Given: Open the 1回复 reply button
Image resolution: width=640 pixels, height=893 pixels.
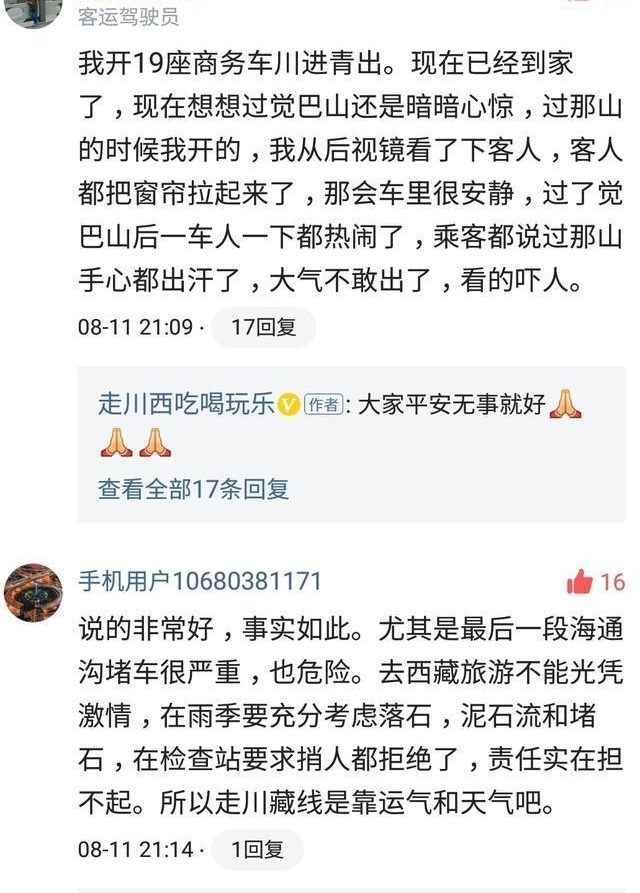Looking at the screenshot, I should pos(257,849).
